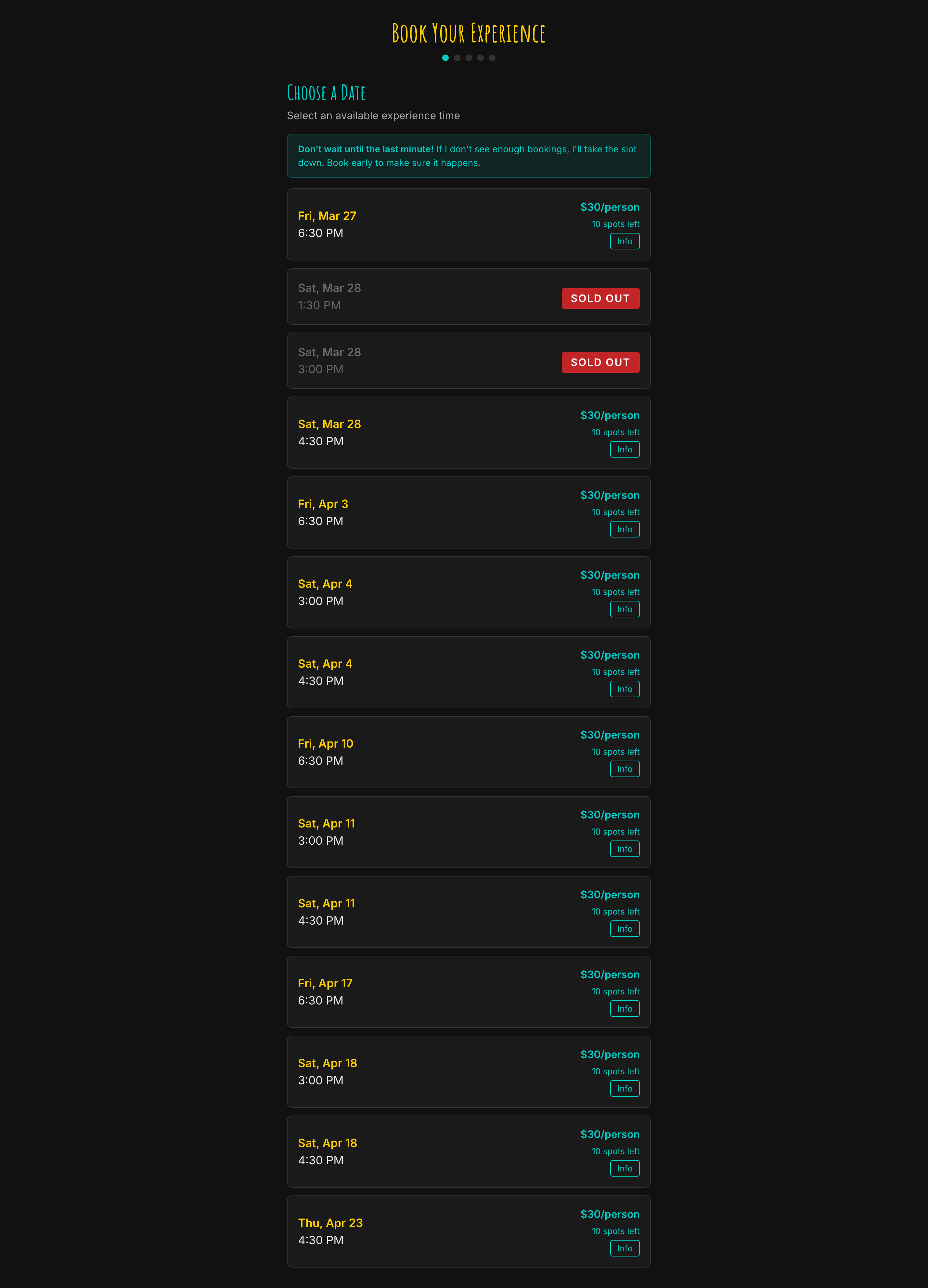Click the first progress dot below the title

coord(445,57)
